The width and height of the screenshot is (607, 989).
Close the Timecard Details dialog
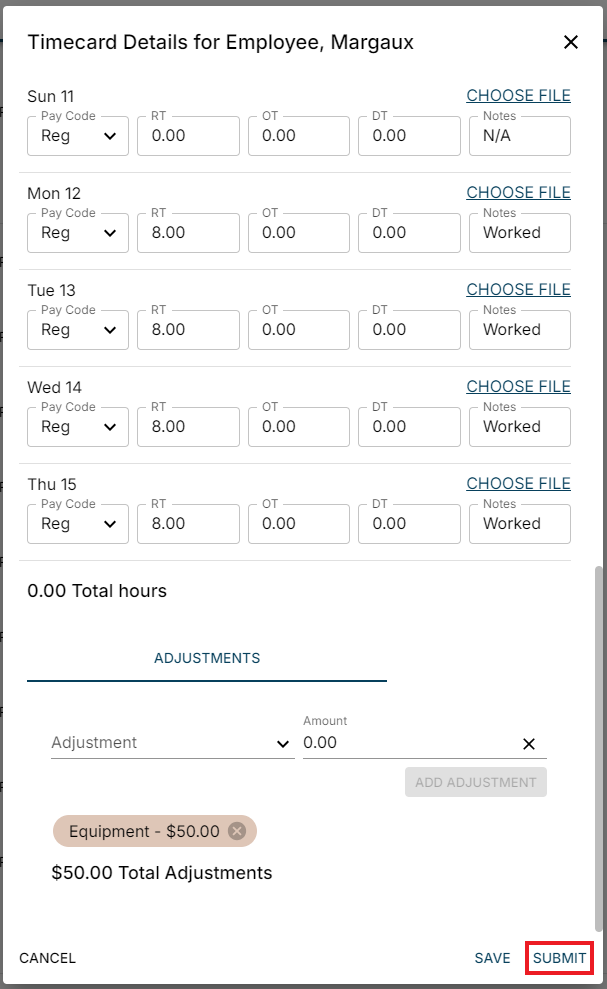(x=571, y=42)
